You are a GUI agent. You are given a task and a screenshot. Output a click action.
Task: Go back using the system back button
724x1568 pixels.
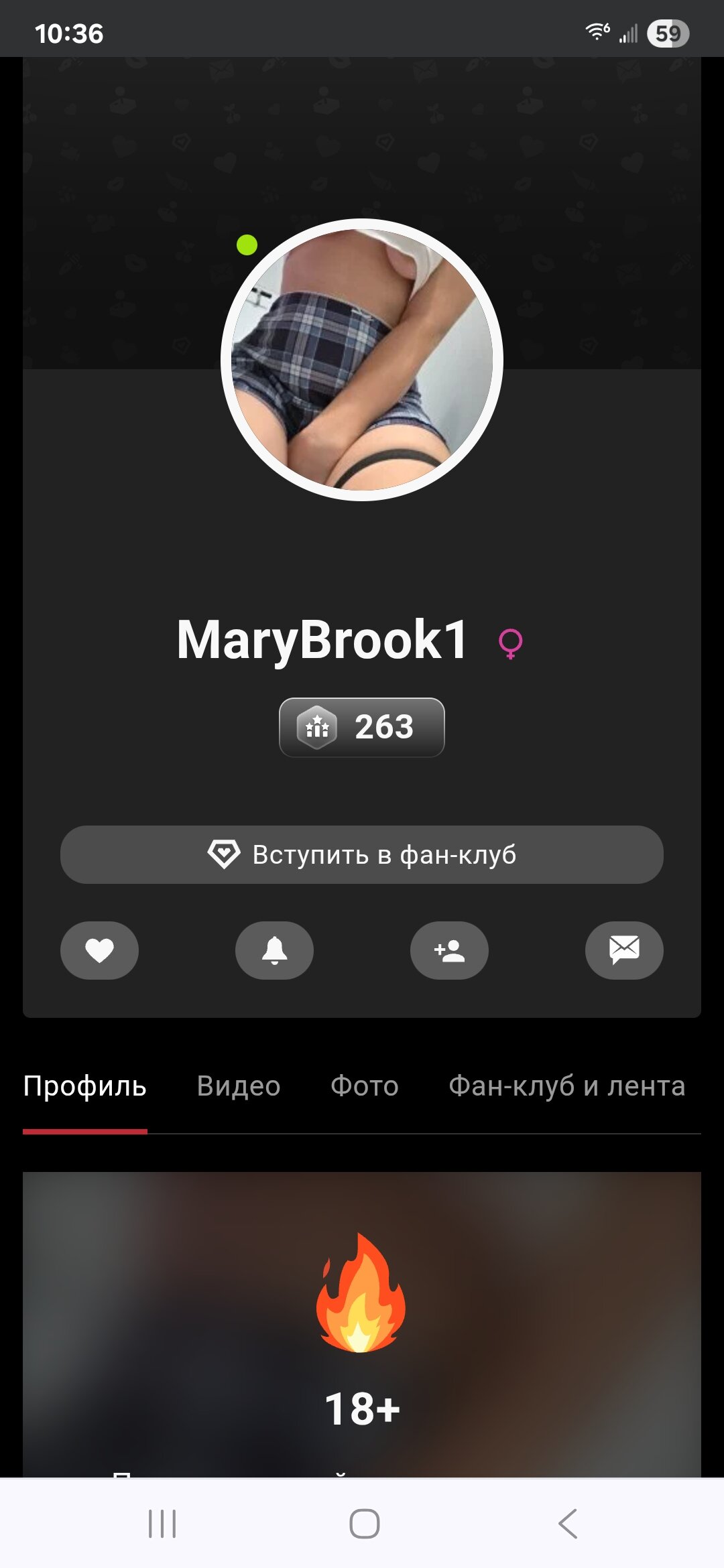pyautogui.click(x=567, y=1524)
